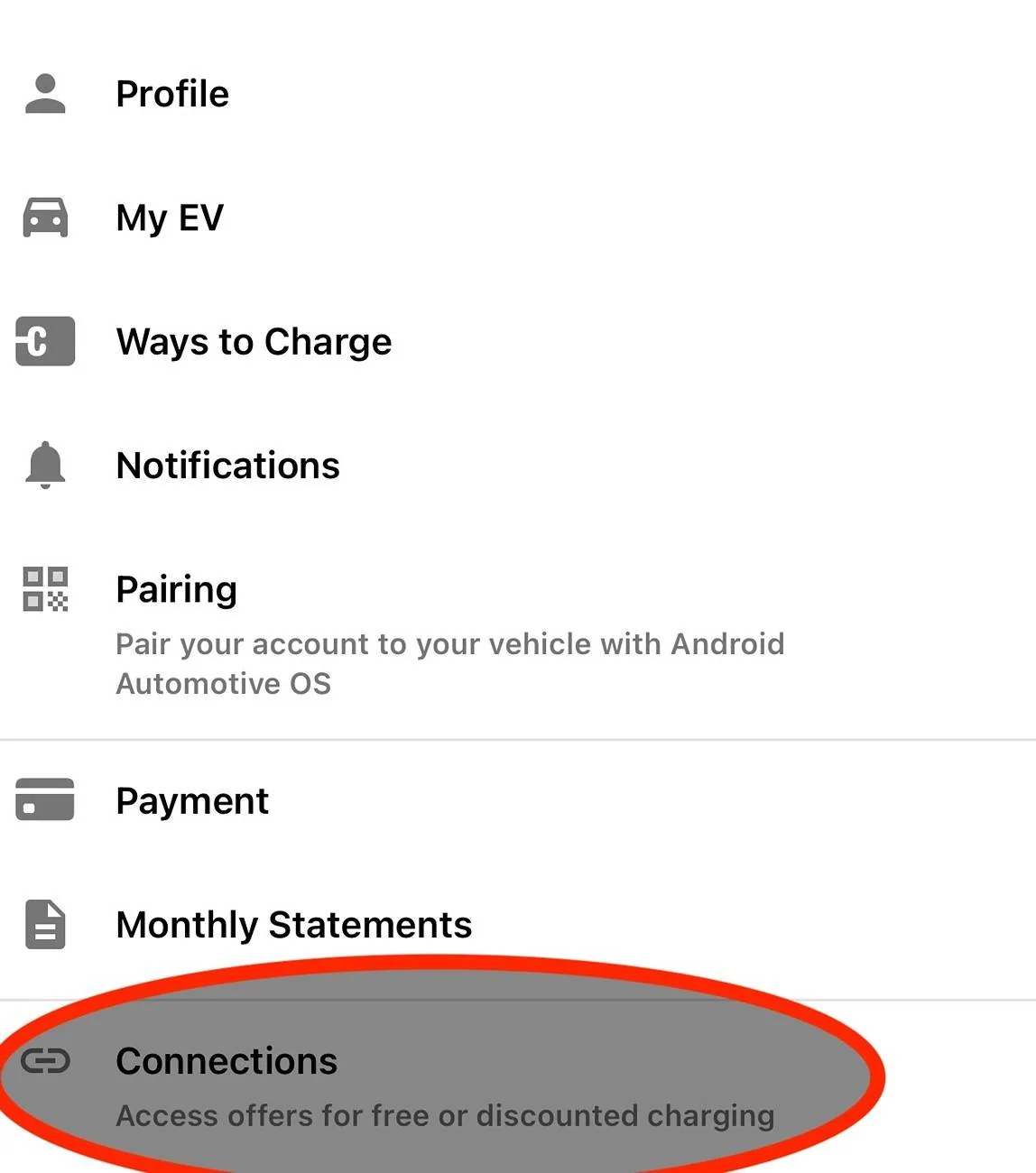Click the Notifications bell icon
Viewport: 1036px width, 1173px height.
(x=43, y=466)
